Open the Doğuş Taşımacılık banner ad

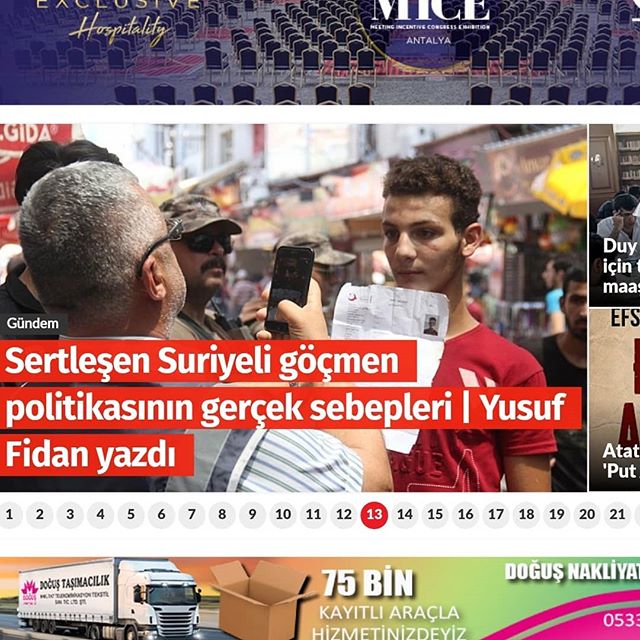320,598
